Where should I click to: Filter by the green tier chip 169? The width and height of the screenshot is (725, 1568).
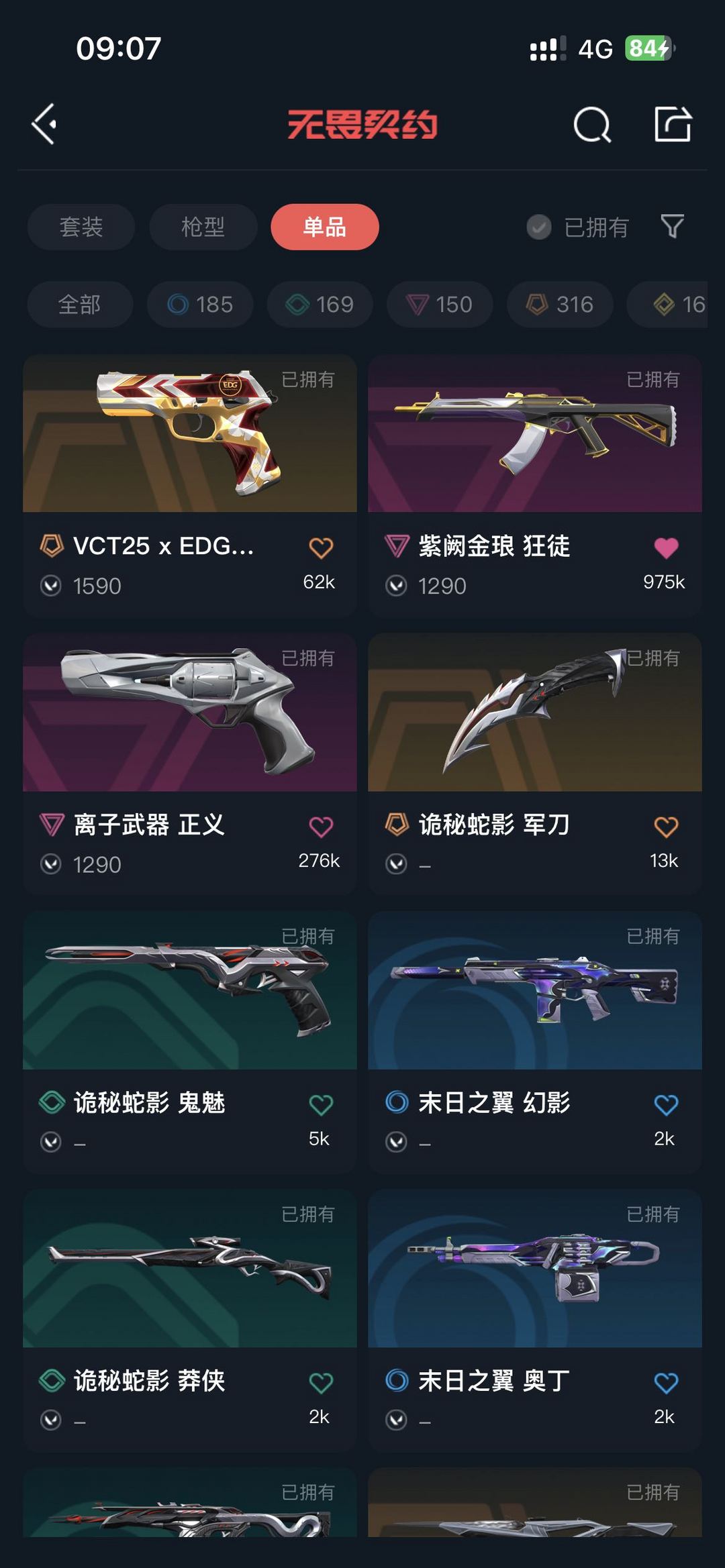coord(320,305)
